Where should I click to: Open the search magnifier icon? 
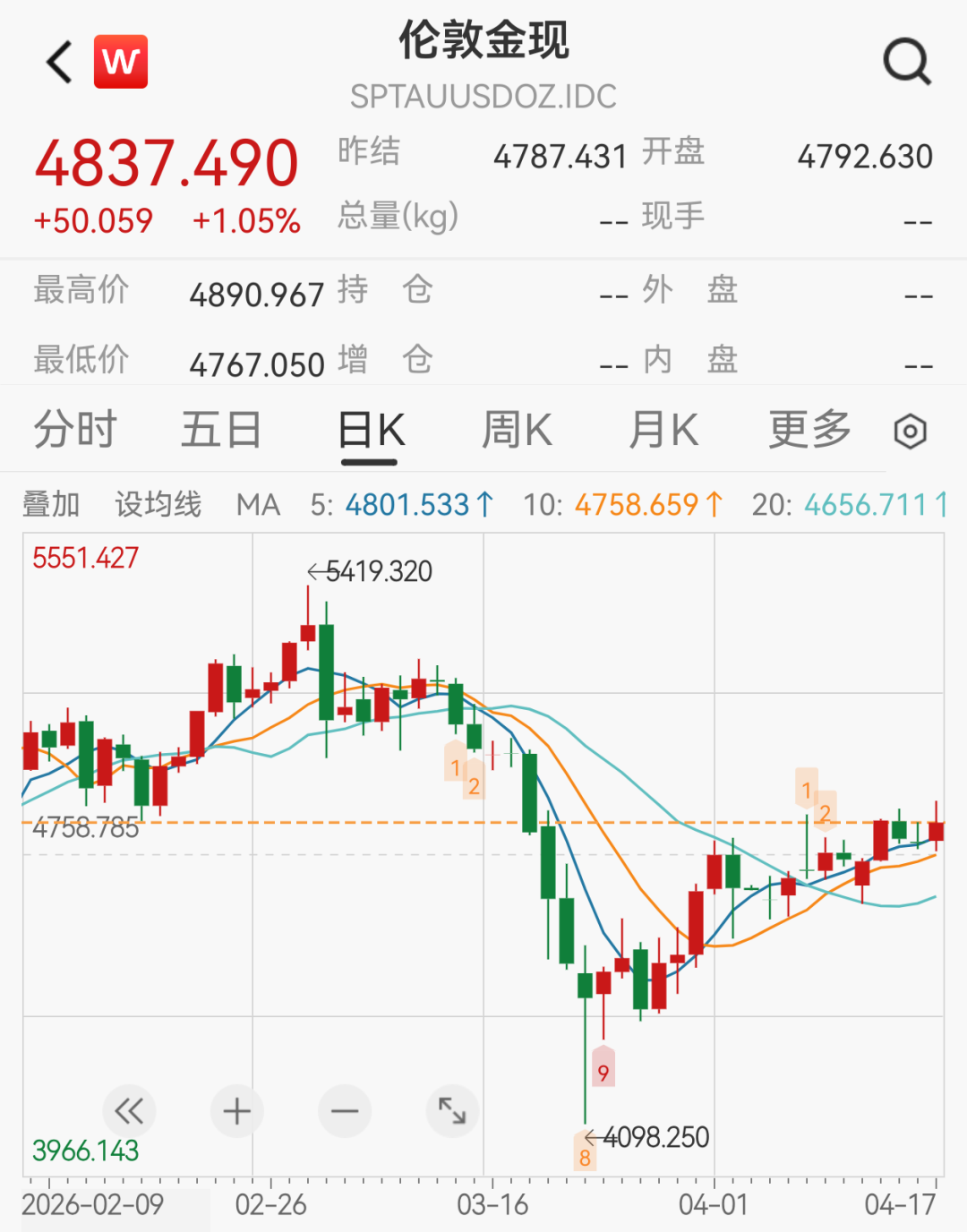(907, 61)
